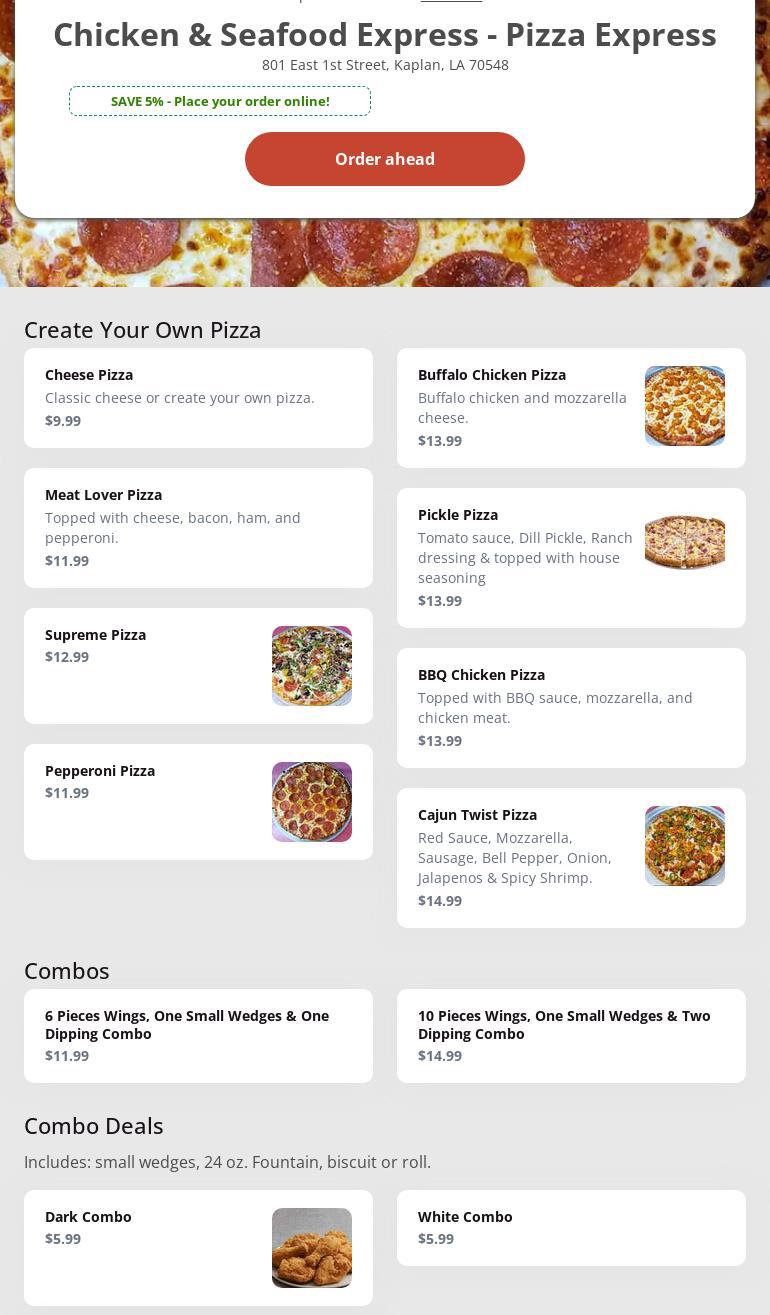Image resolution: width=770 pixels, height=1315 pixels.
Task: Select the Cajun Twist Pizza card
Action: (x=571, y=858)
